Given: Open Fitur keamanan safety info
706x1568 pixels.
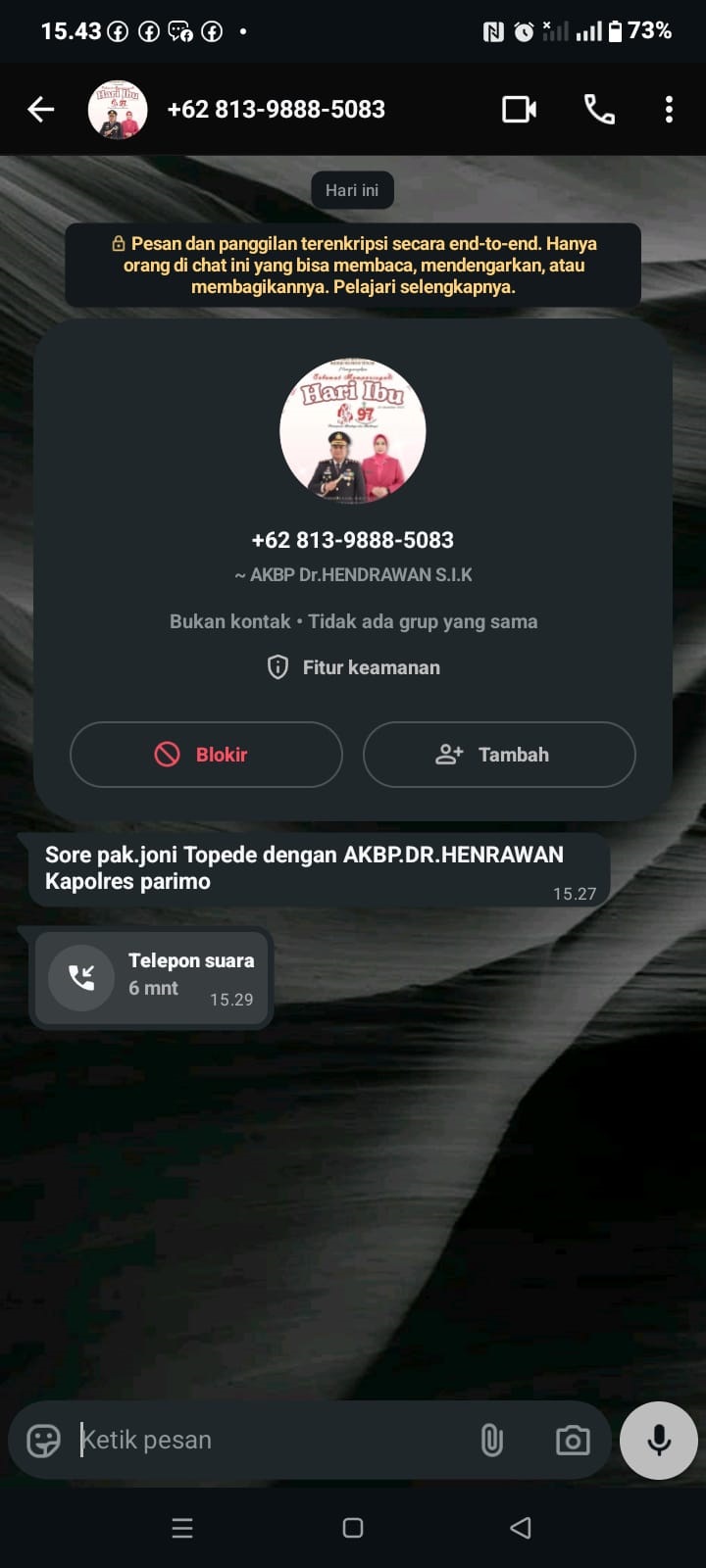Looking at the screenshot, I should pos(354,667).
